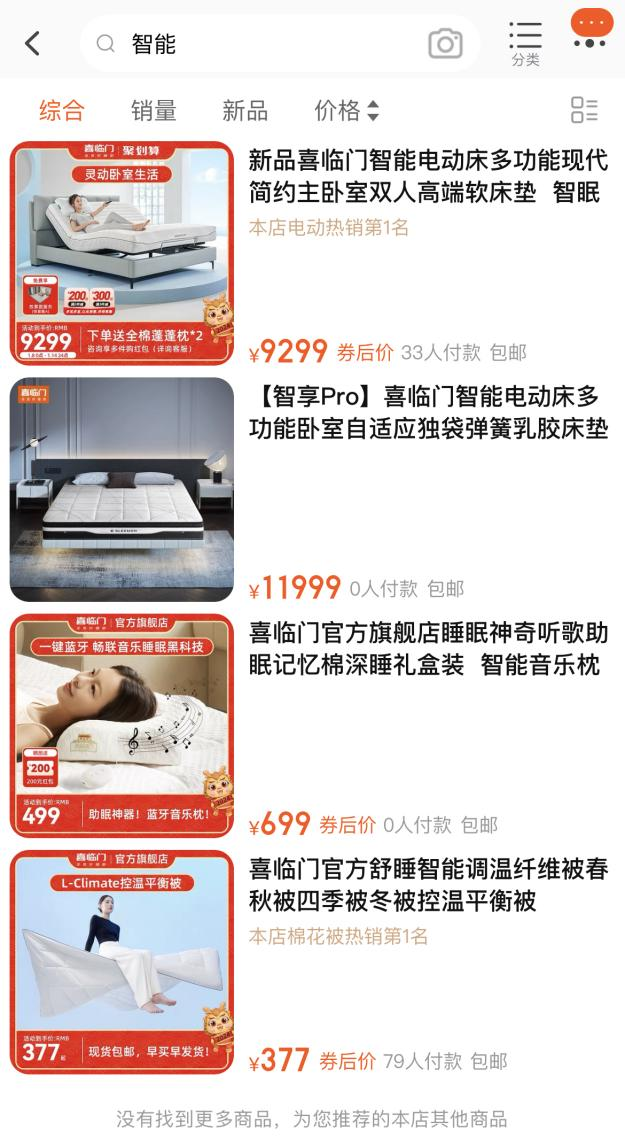Open the 智享Pro ¥11999 mattress listing
This screenshot has width=625, height=1138.
428,413
